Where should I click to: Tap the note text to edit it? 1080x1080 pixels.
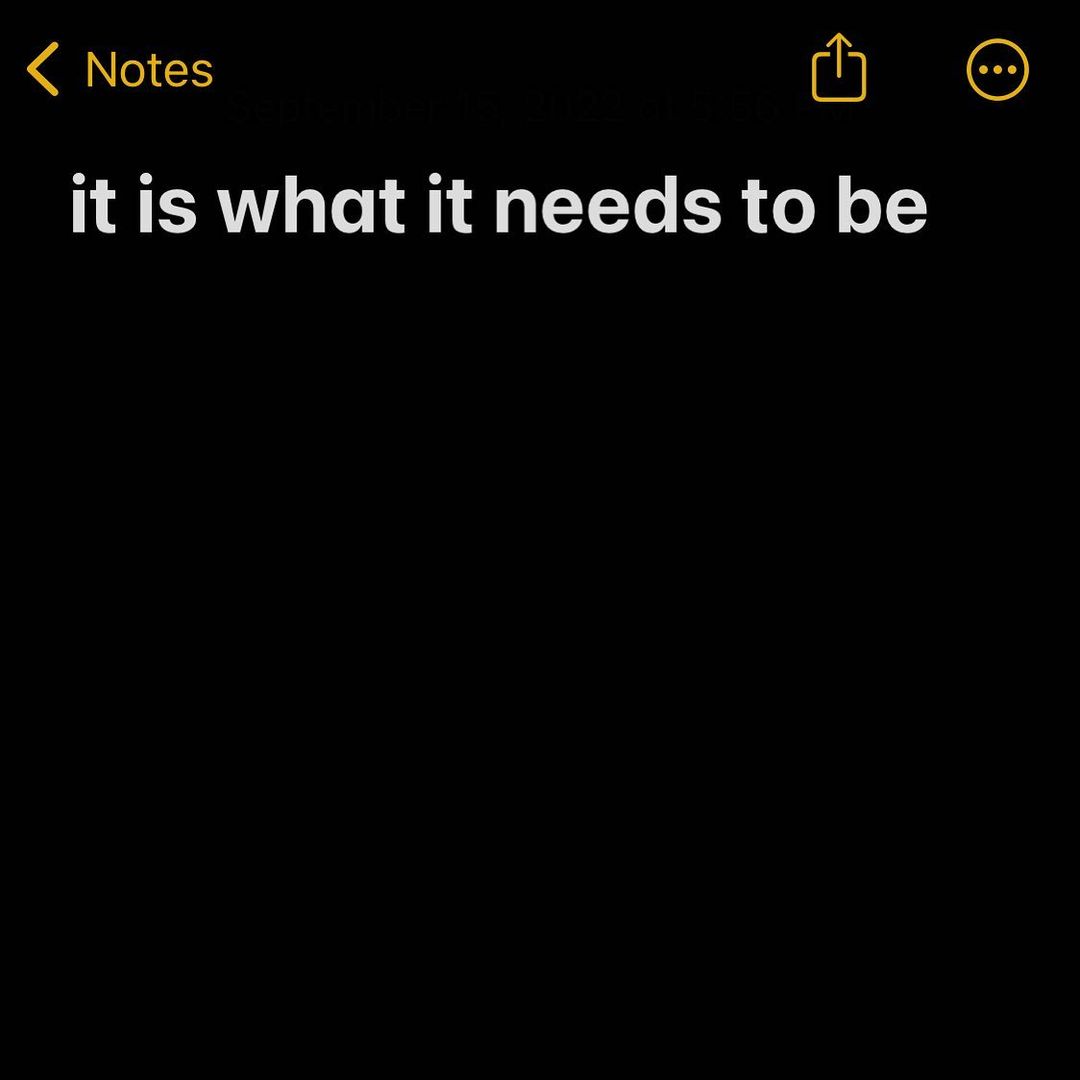tap(498, 205)
